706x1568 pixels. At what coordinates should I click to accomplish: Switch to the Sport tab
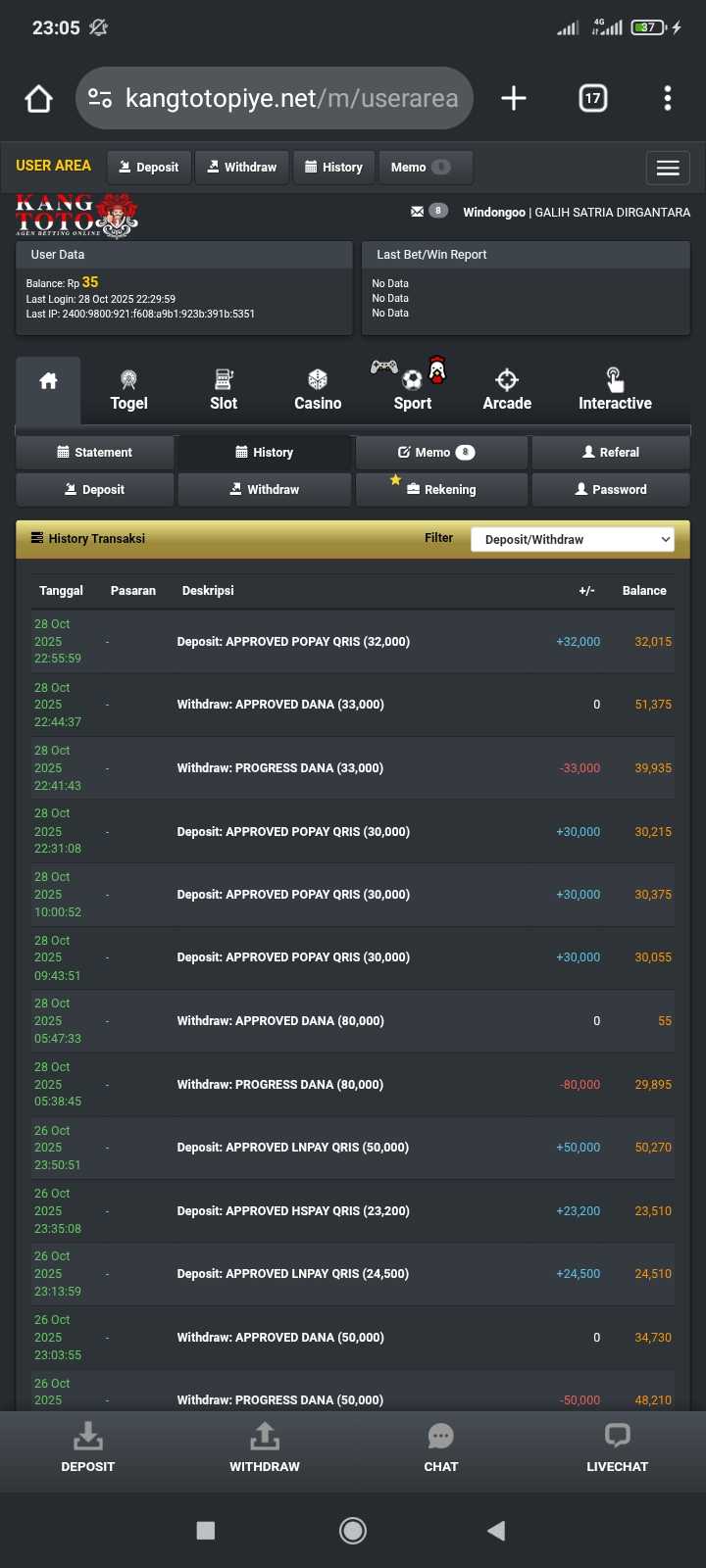(x=413, y=390)
